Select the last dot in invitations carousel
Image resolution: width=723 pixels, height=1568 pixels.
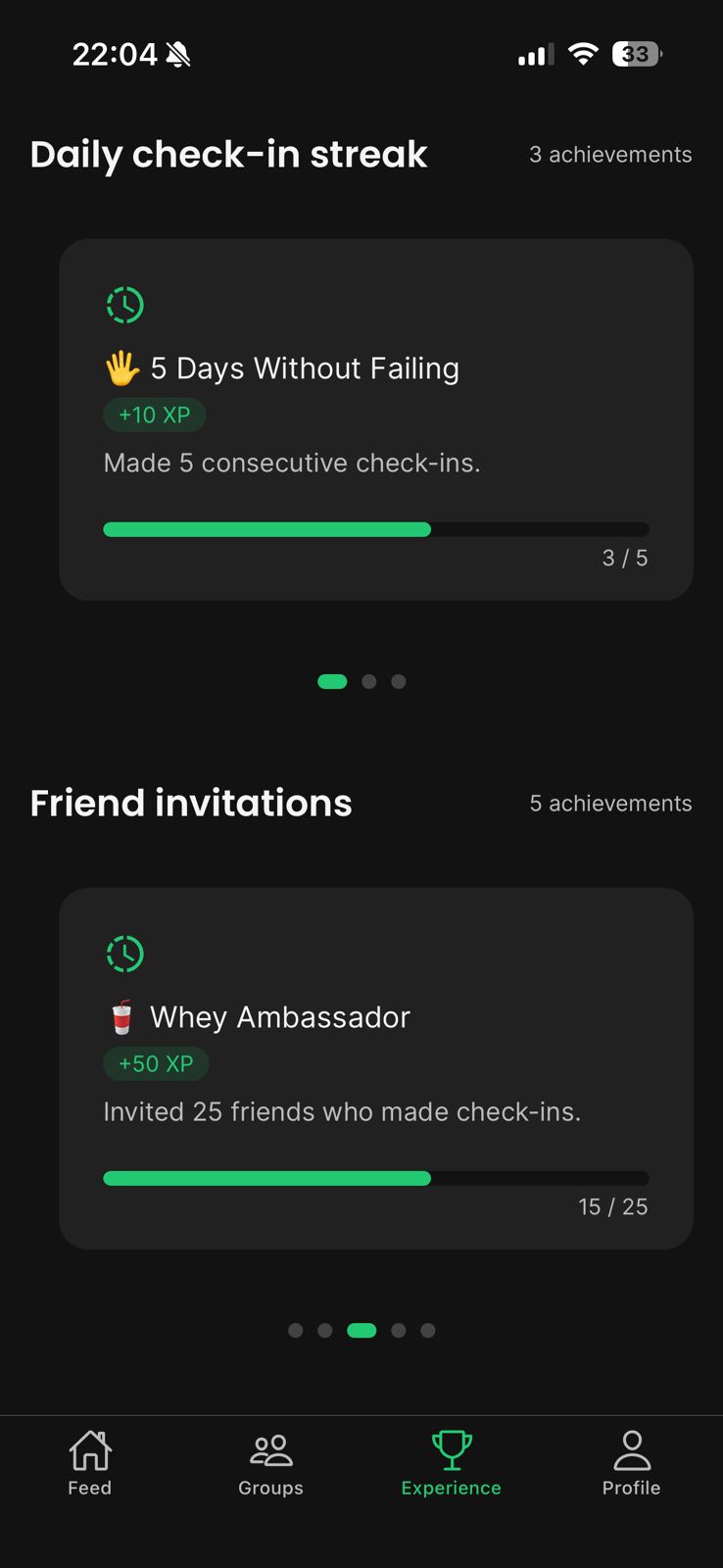click(427, 1330)
